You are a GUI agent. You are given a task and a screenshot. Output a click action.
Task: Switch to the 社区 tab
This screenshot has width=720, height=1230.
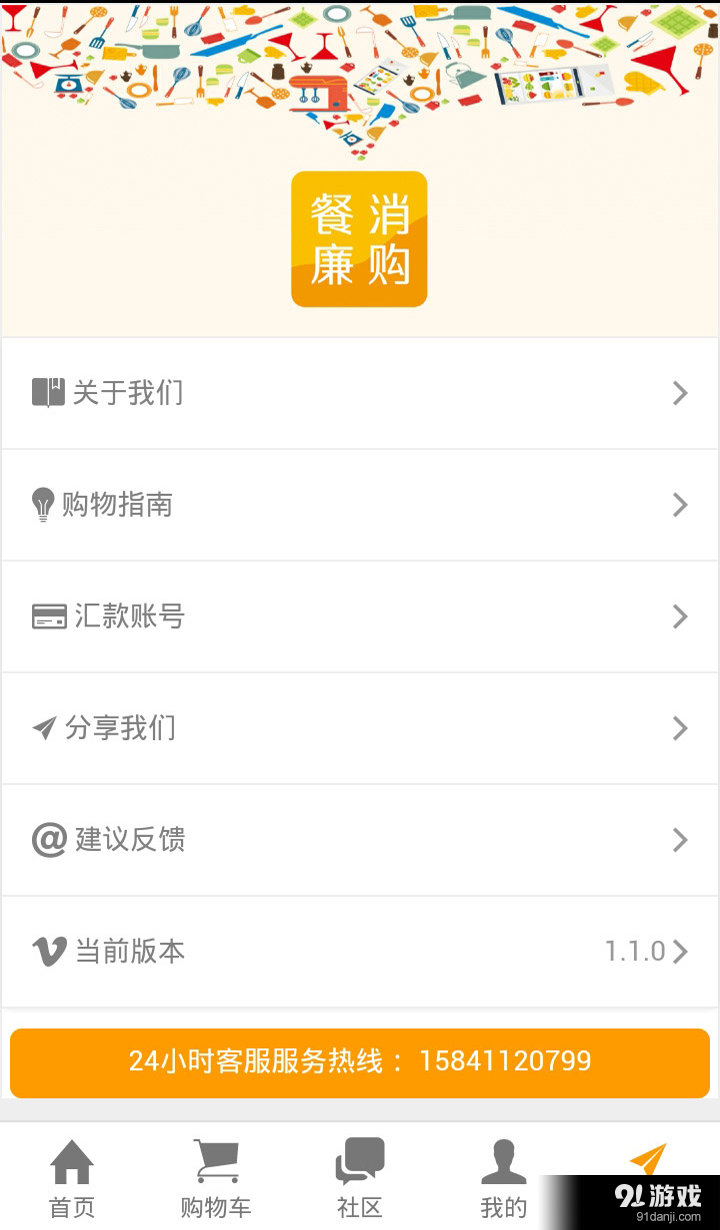click(x=358, y=1180)
